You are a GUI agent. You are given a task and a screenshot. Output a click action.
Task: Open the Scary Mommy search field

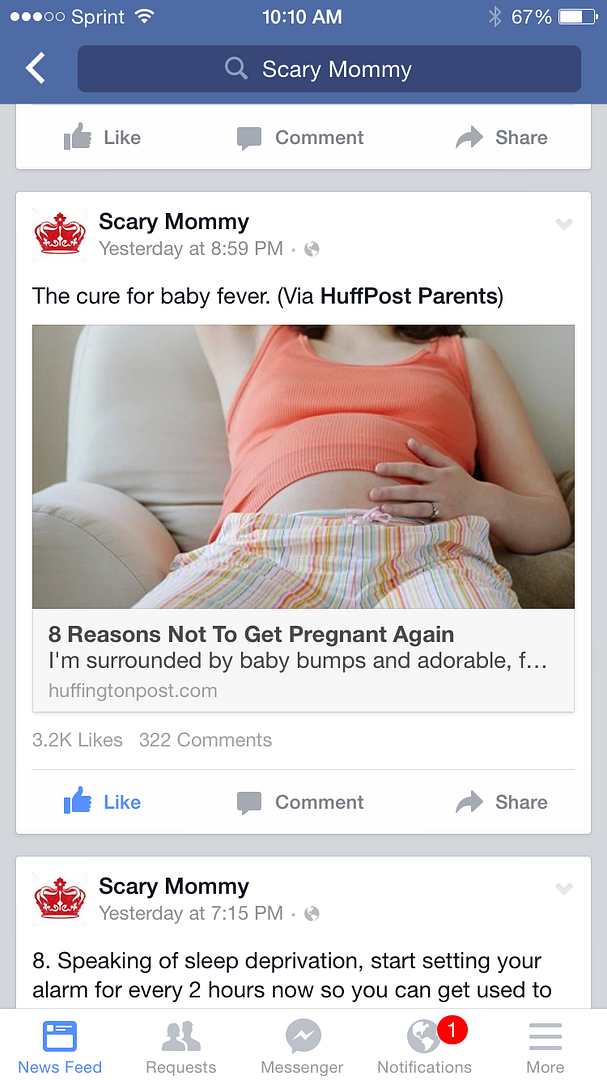click(329, 69)
